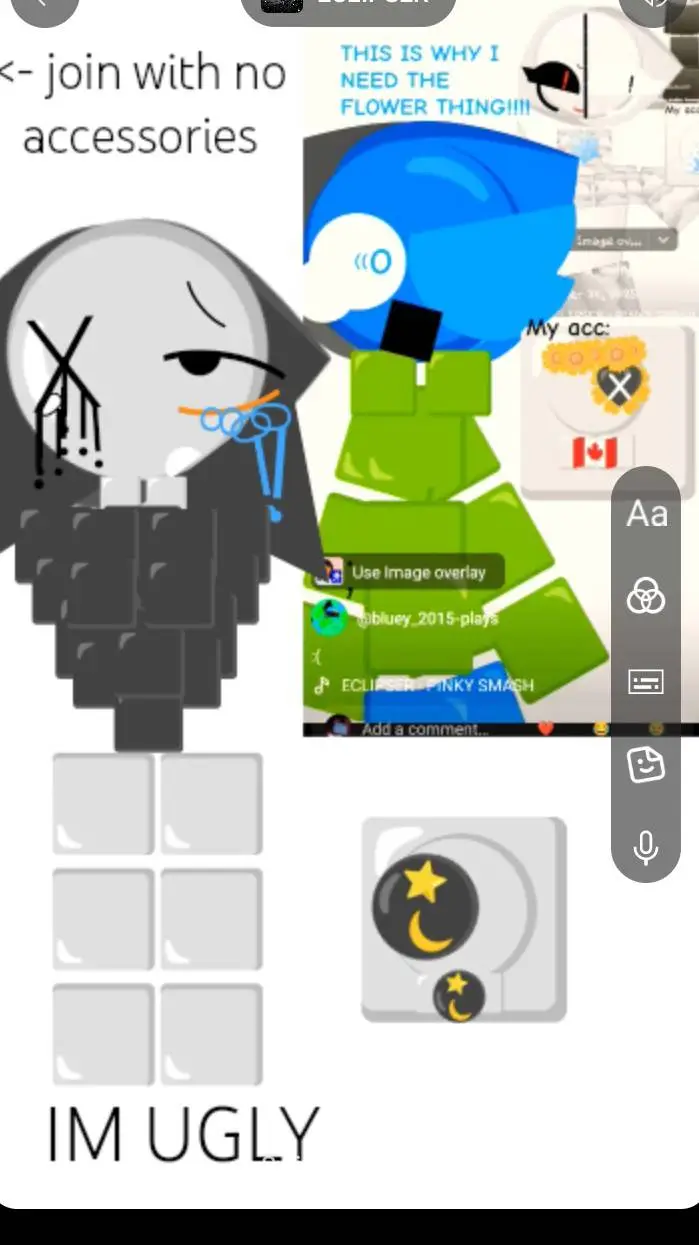699x1245 pixels.
Task: Open the selected sound pill
Action: point(348,8)
